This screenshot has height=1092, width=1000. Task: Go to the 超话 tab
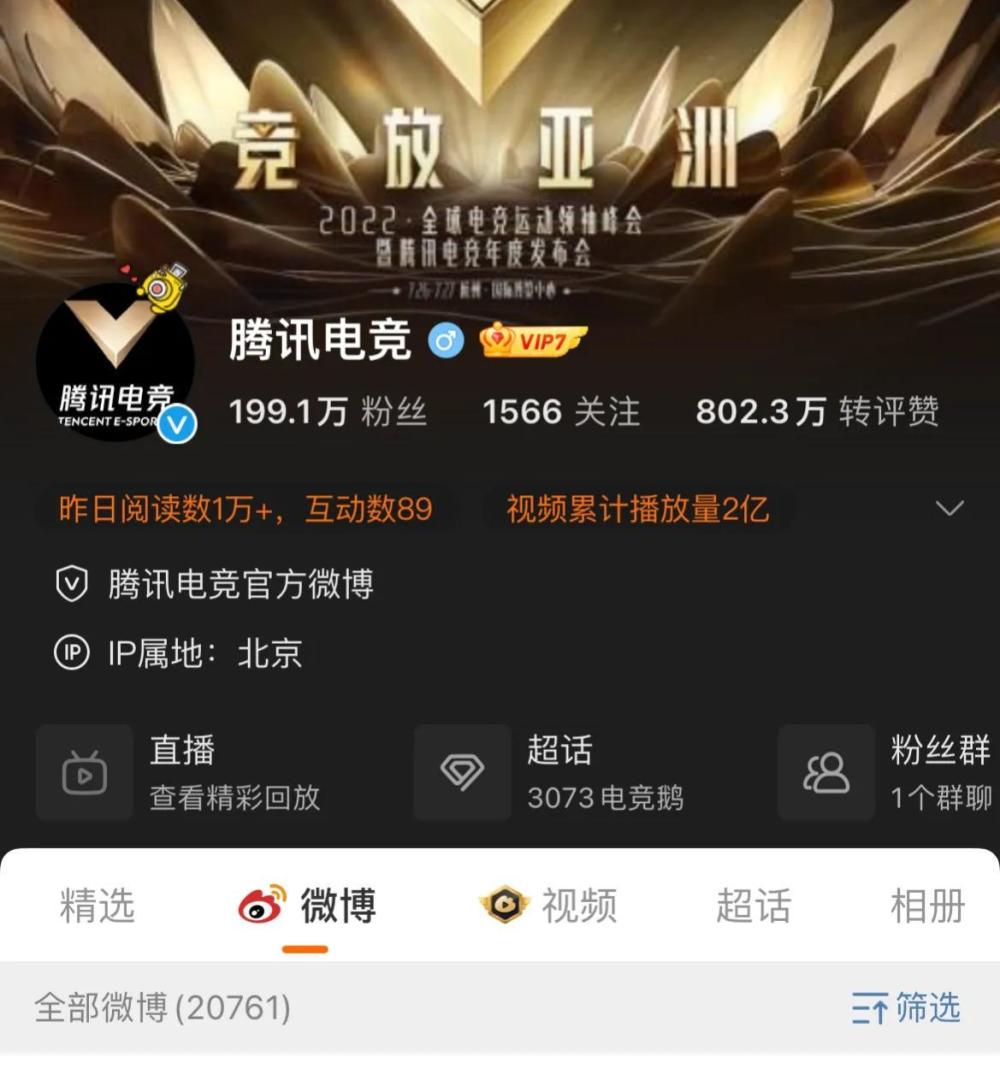(753, 906)
